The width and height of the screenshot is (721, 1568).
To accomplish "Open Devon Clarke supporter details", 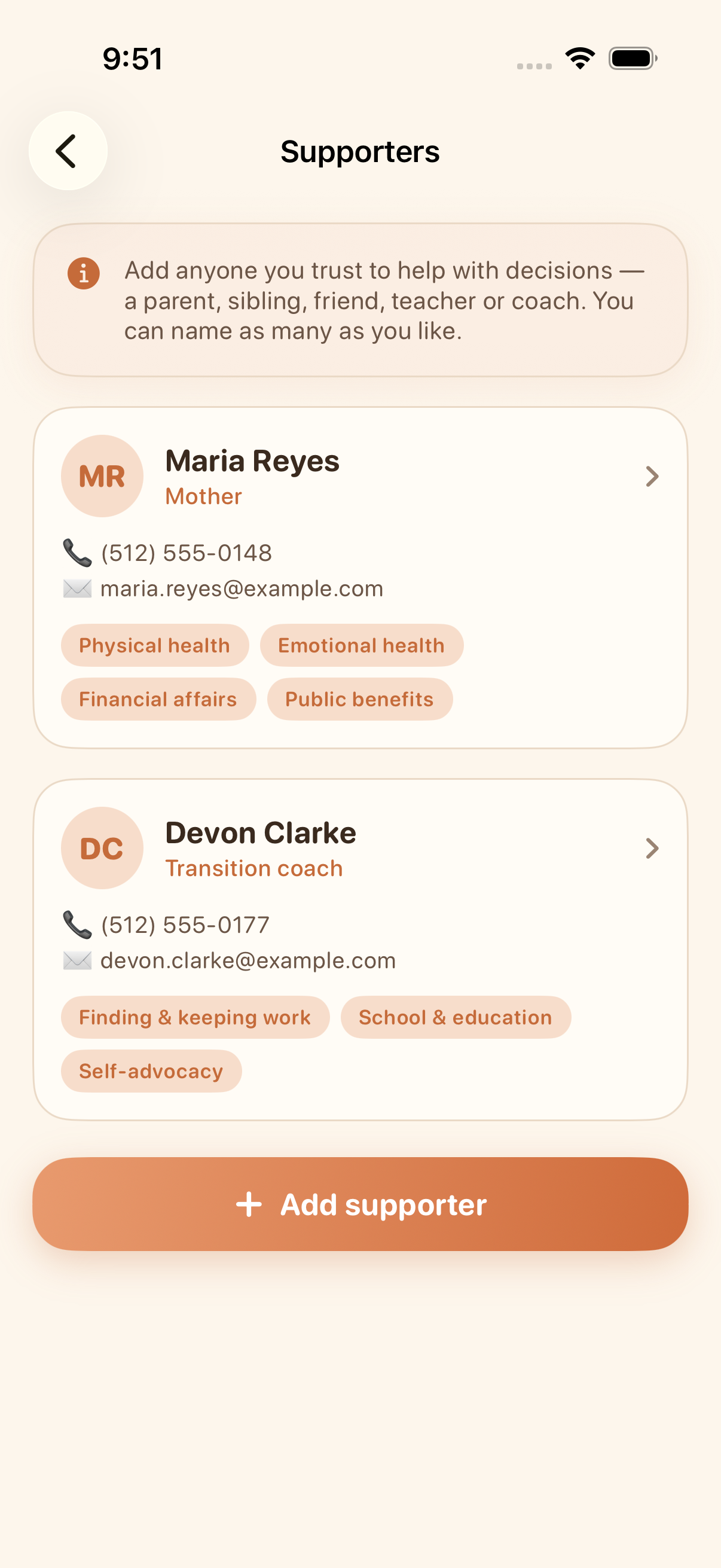I will point(360,949).
